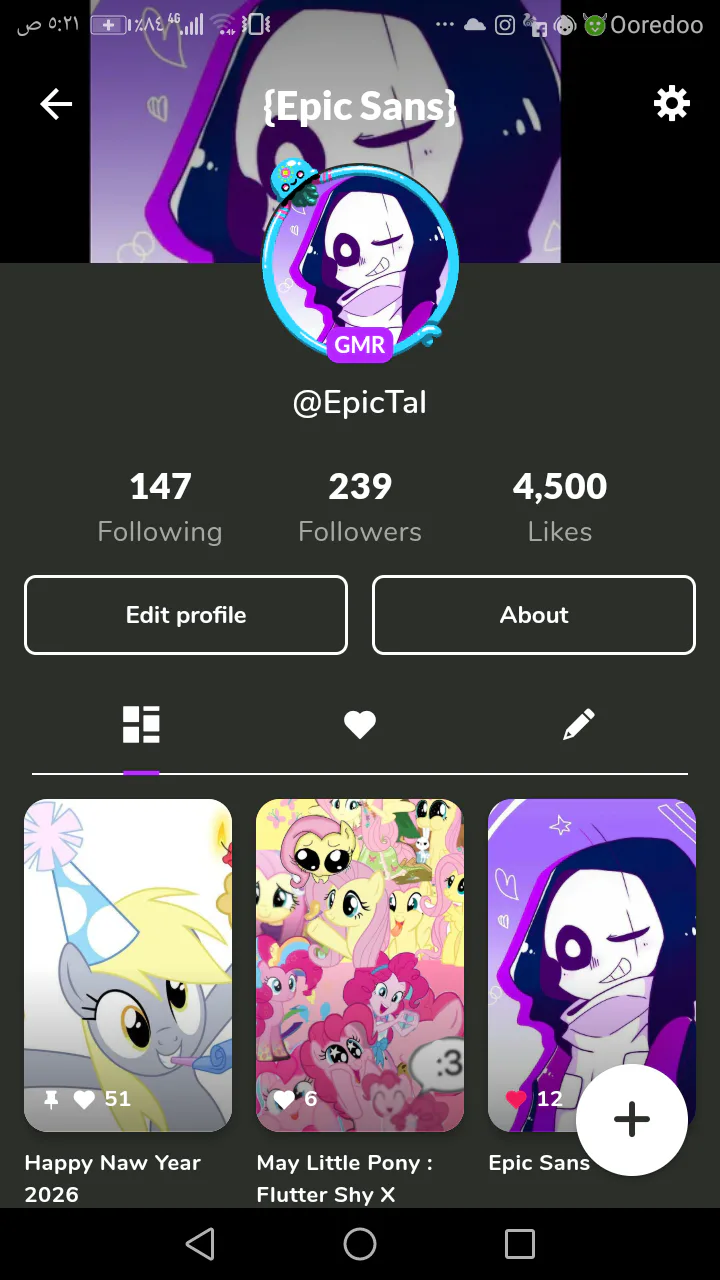The height and width of the screenshot is (1280, 720).
Task: Create a new post with plus button
Action: (x=631, y=1119)
